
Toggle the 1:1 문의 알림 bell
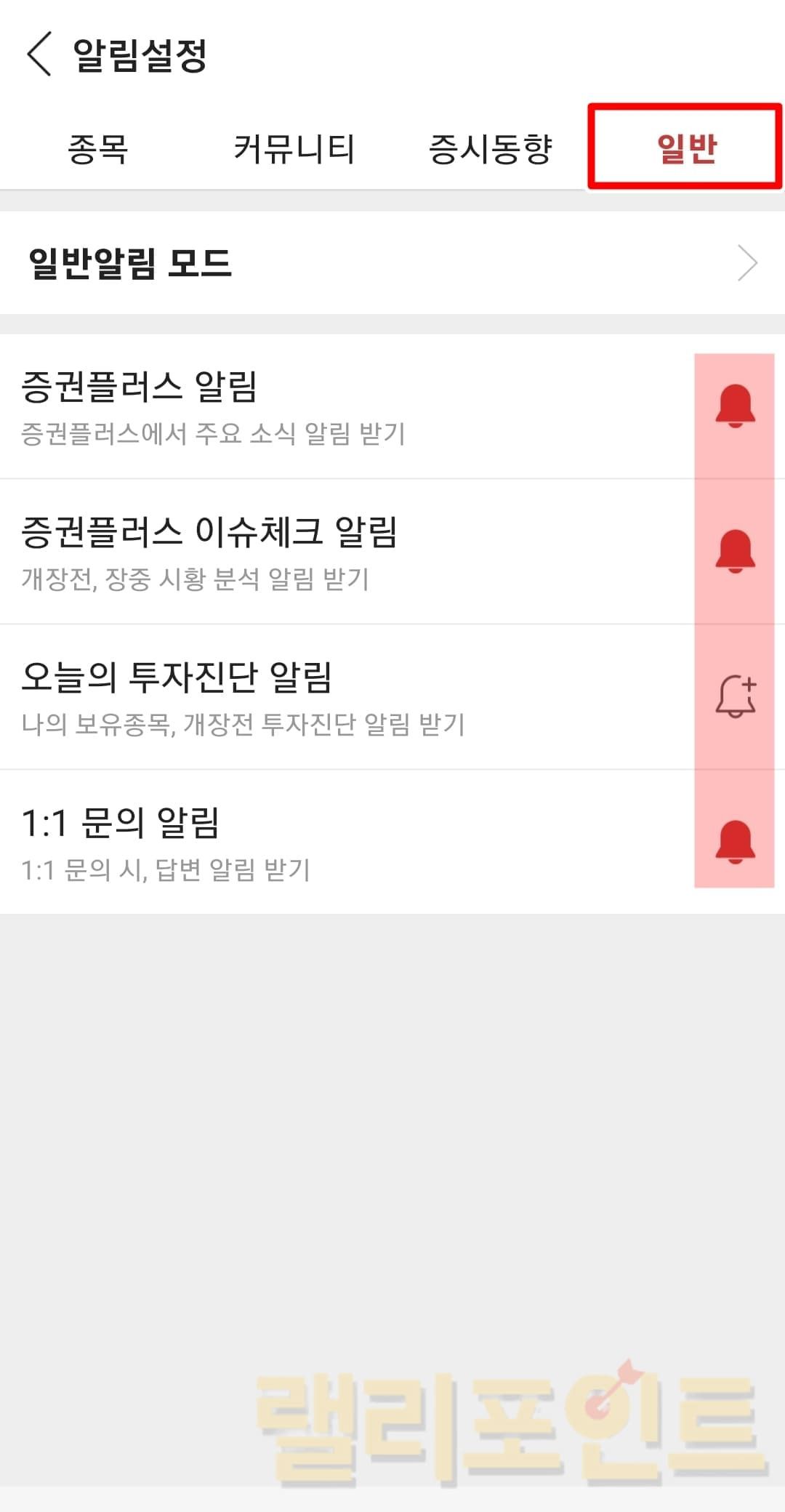coord(735,842)
